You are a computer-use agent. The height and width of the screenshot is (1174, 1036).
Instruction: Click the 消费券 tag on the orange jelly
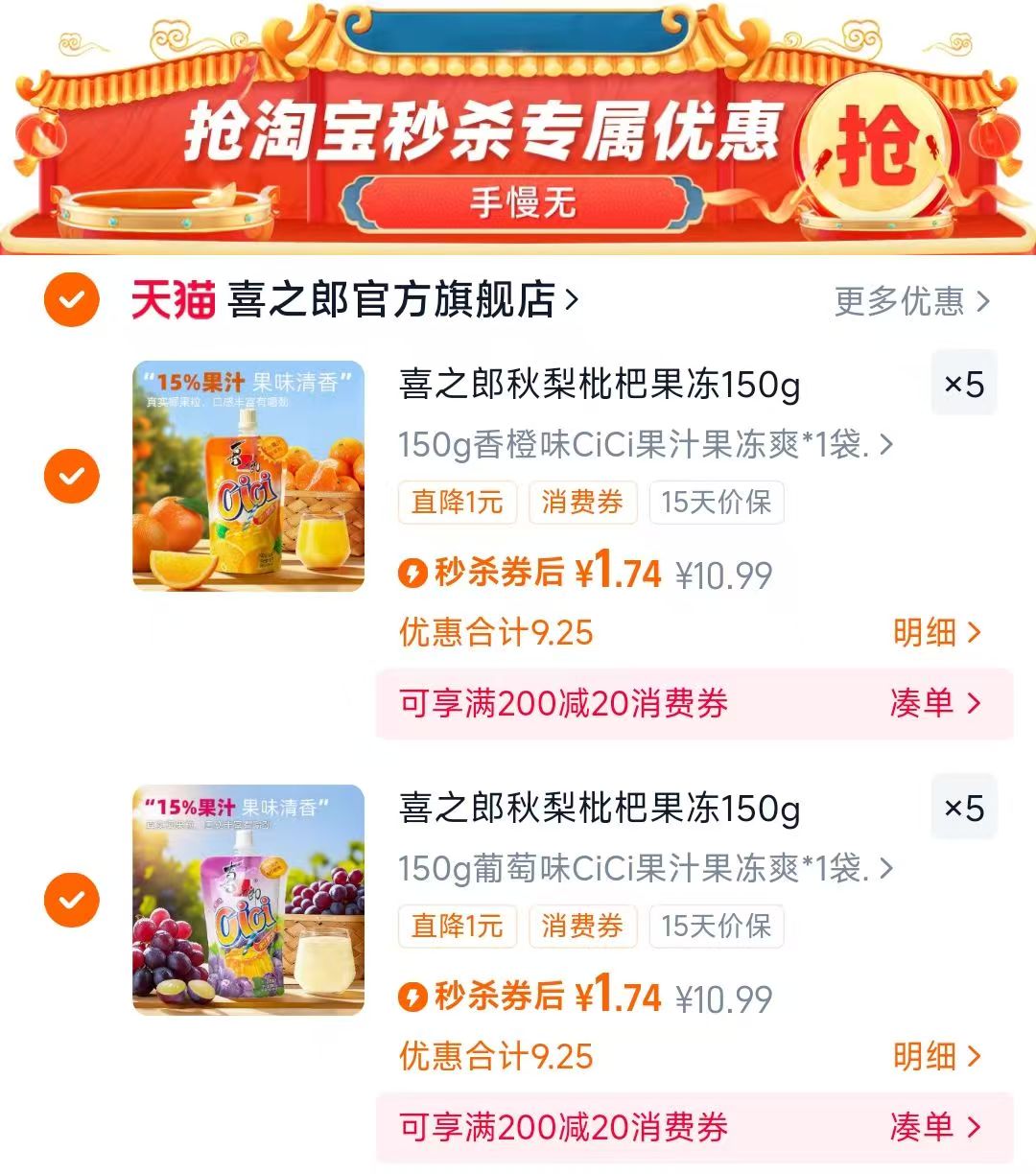[582, 502]
